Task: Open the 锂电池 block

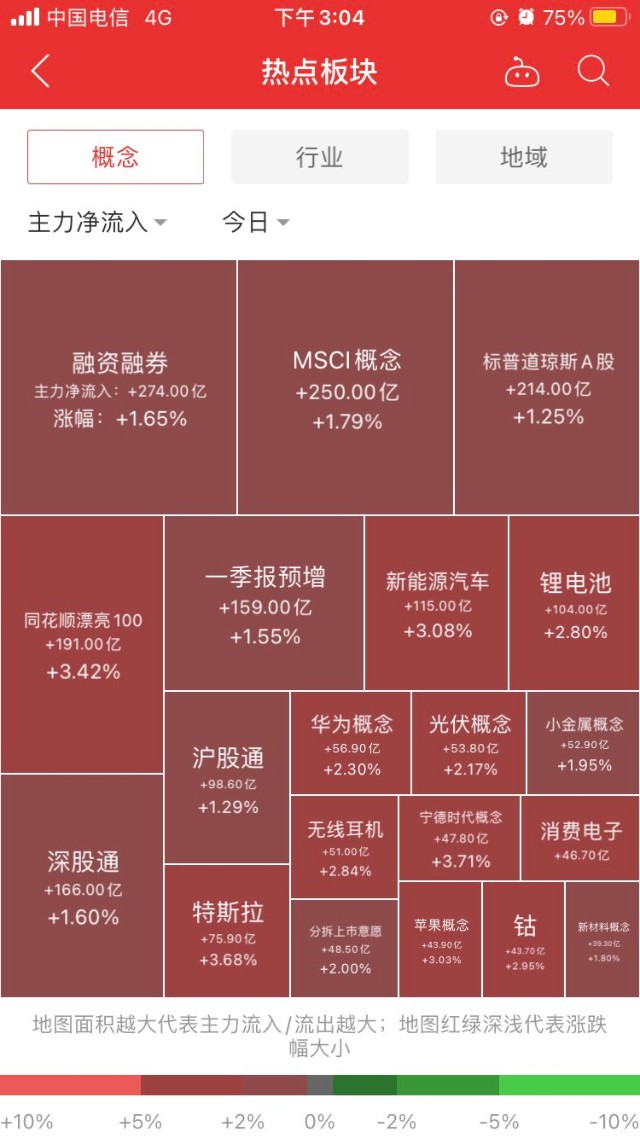Action: pos(575,604)
